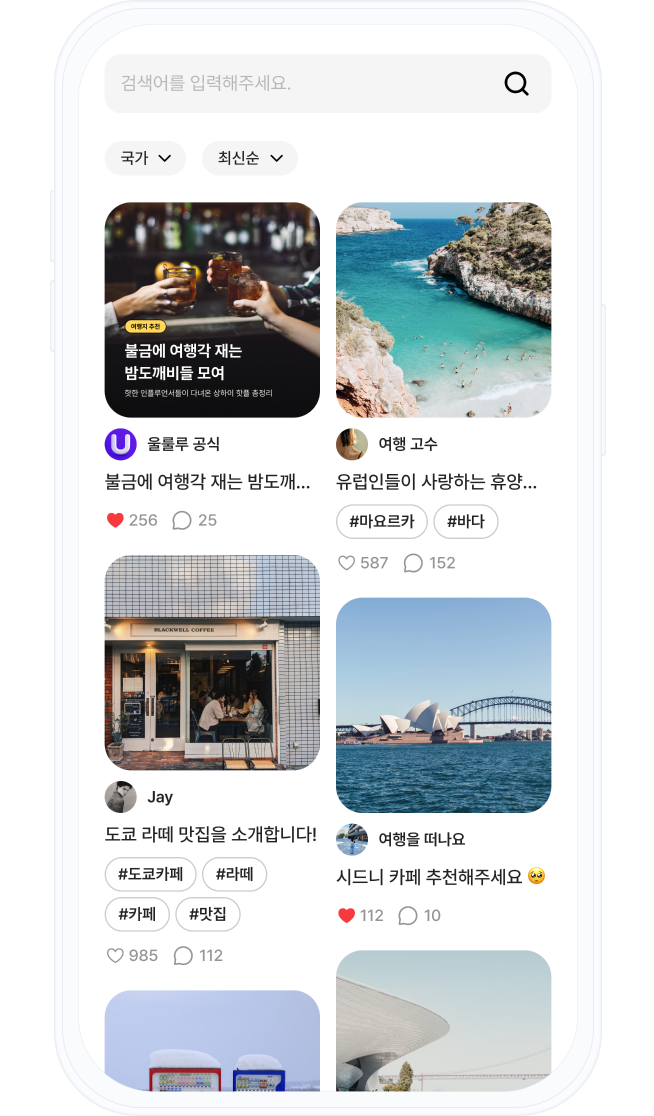Image resolution: width=654 pixels, height=1116 pixels.
Task: Open the 불금에 여행각 재는 밤도깨비들 post image
Action: [x=212, y=310]
